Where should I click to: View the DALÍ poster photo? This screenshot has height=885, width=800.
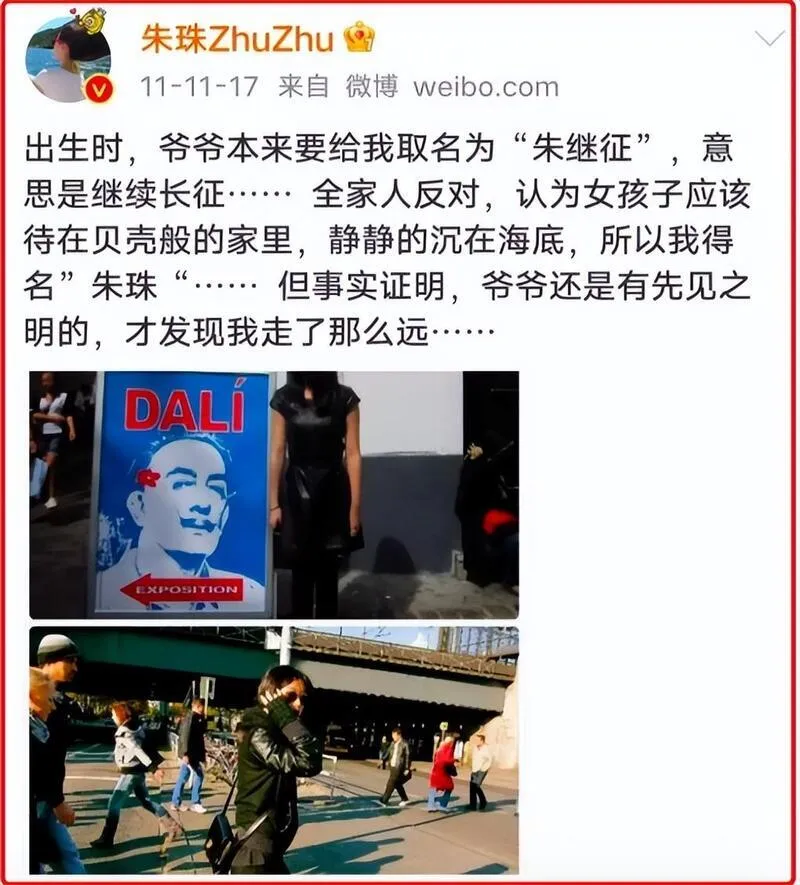pyautogui.click(x=273, y=494)
